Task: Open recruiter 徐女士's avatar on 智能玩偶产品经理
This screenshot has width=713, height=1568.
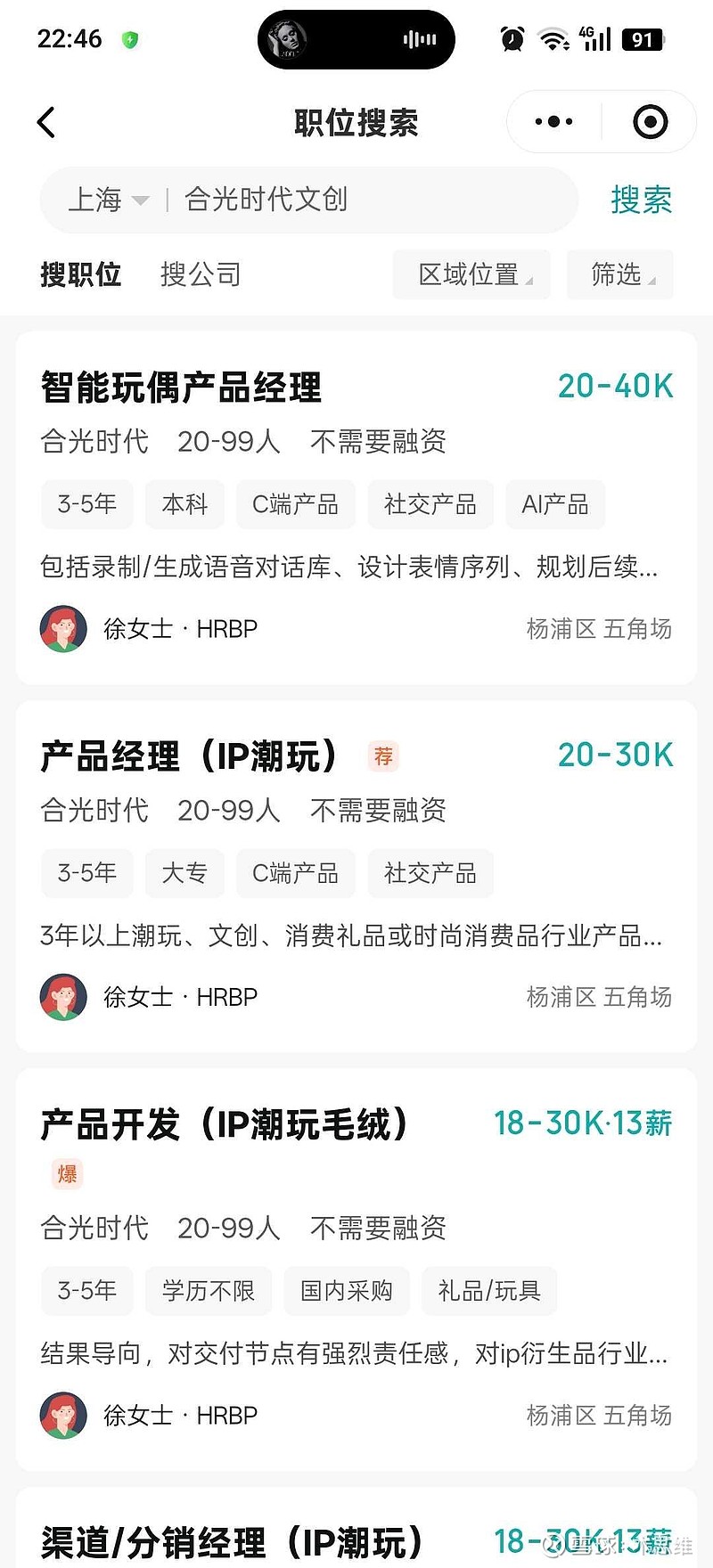Action: pyautogui.click(x=62, y=628)
